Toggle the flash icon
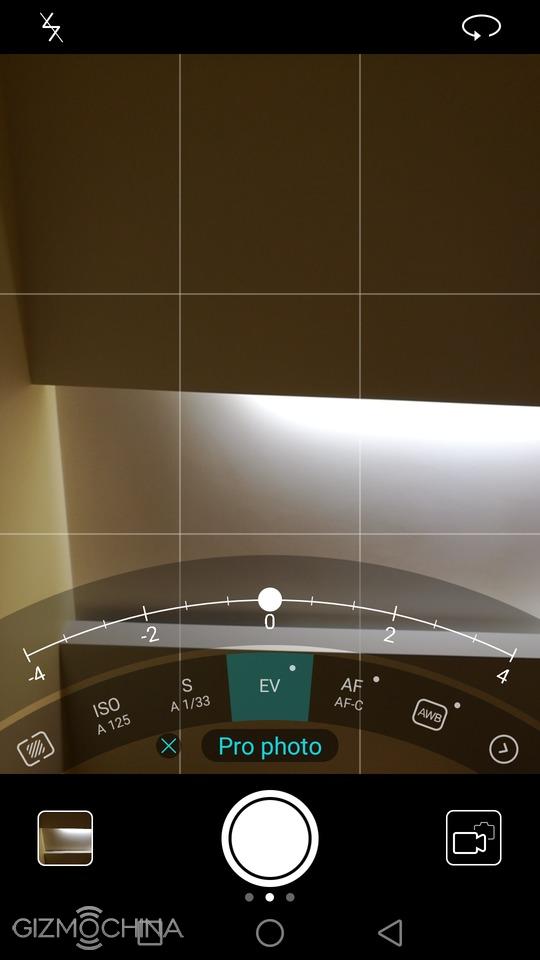The image size is (540, 960). click(51, 27)
